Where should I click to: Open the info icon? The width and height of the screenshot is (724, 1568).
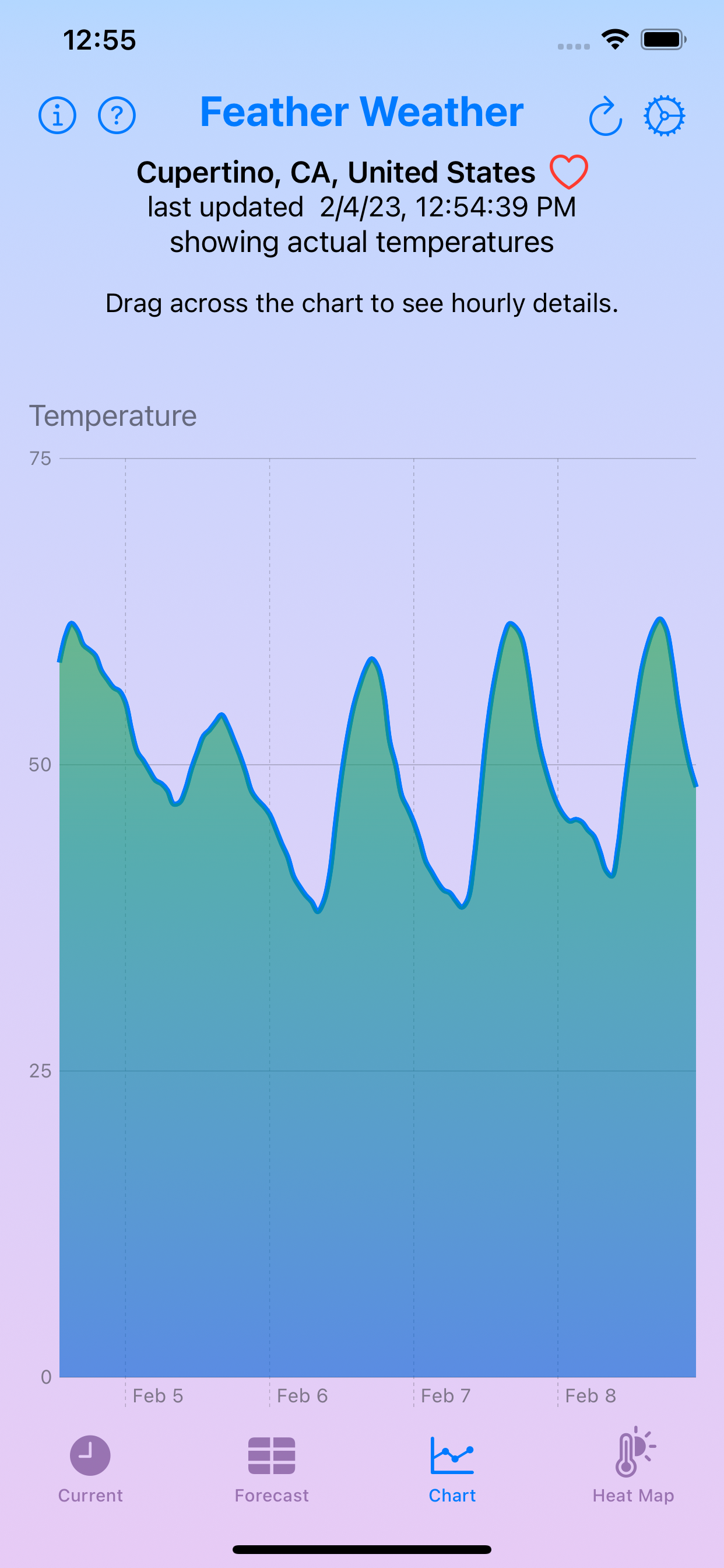pos(57,115)
